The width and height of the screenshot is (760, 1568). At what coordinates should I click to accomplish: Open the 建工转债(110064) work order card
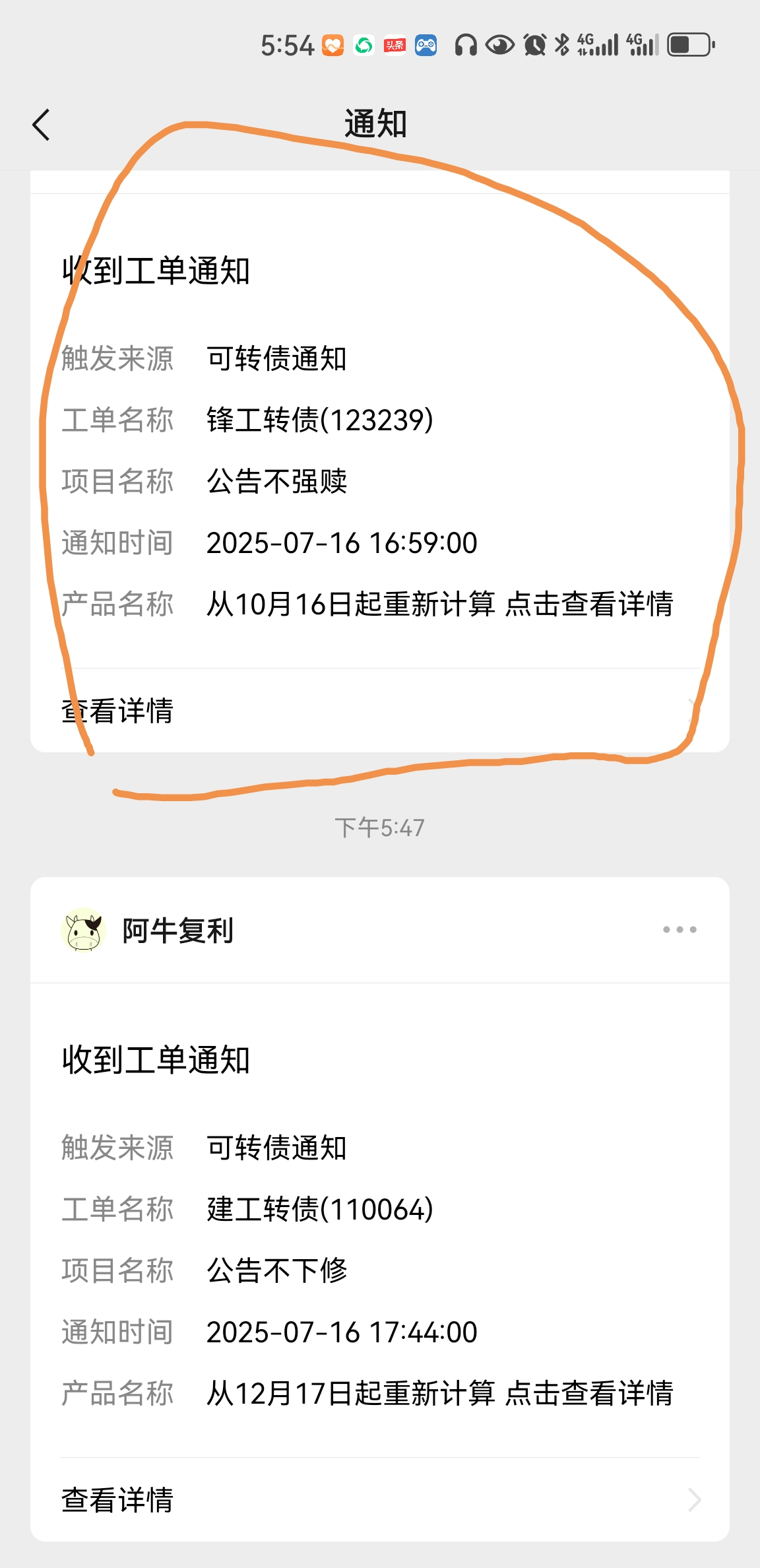click(379, 1241)
